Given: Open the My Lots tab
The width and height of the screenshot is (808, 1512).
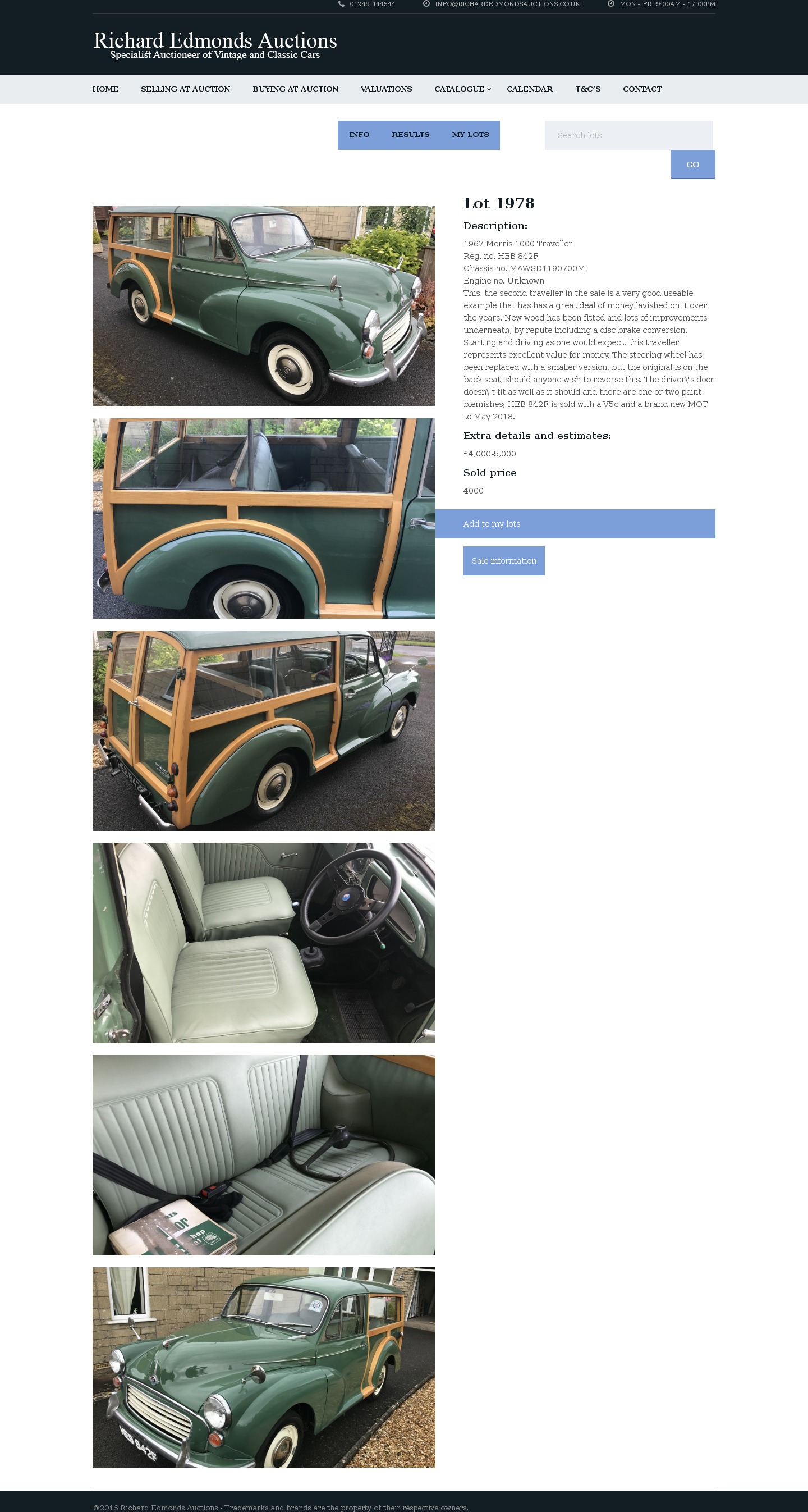Looking at the screenshot, I should click(470, 135).
